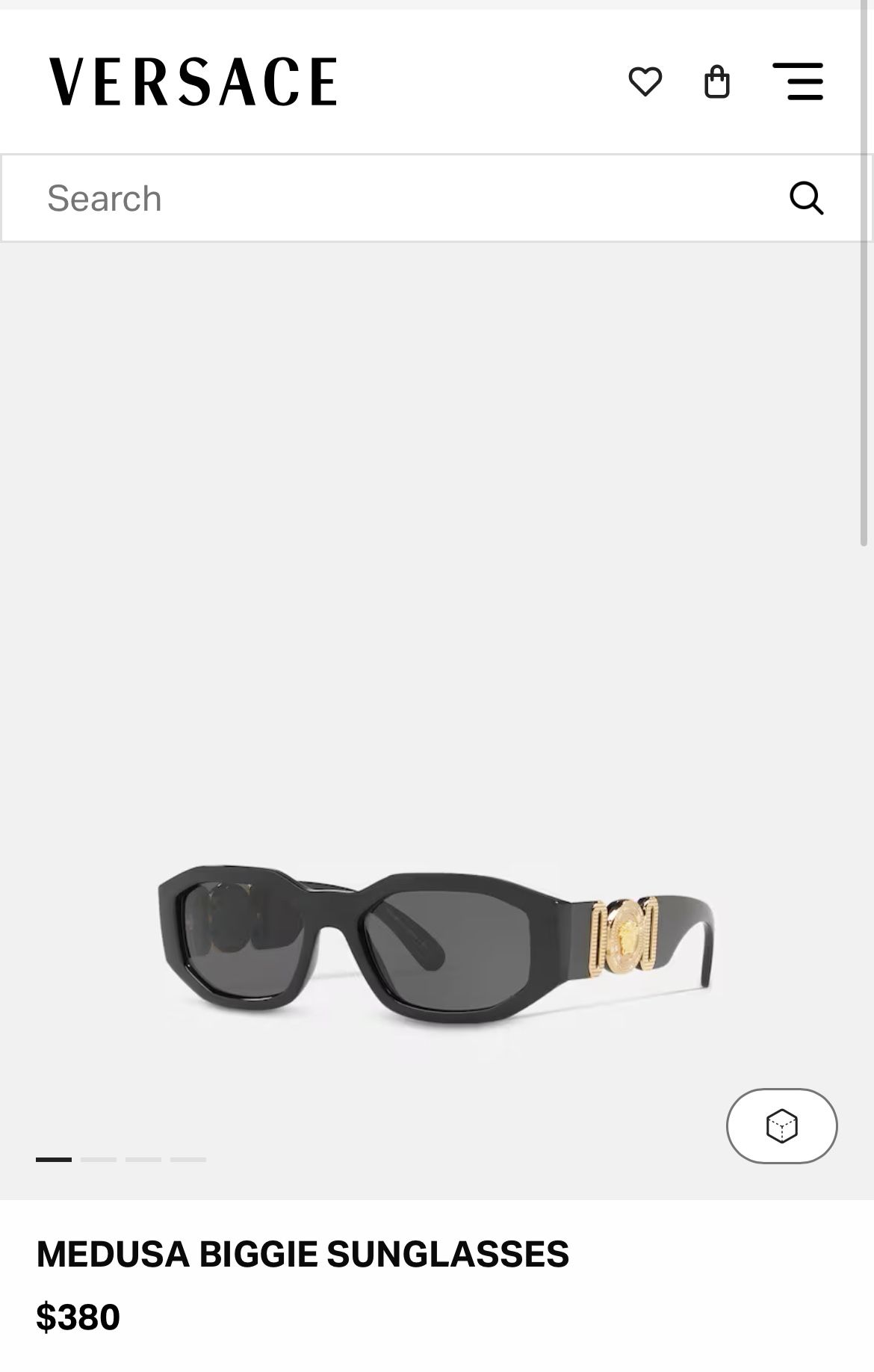This screenshot has width=874, height=1372.
Task: View cart contents with the bag icon
Action: click(x=718, y=81)
